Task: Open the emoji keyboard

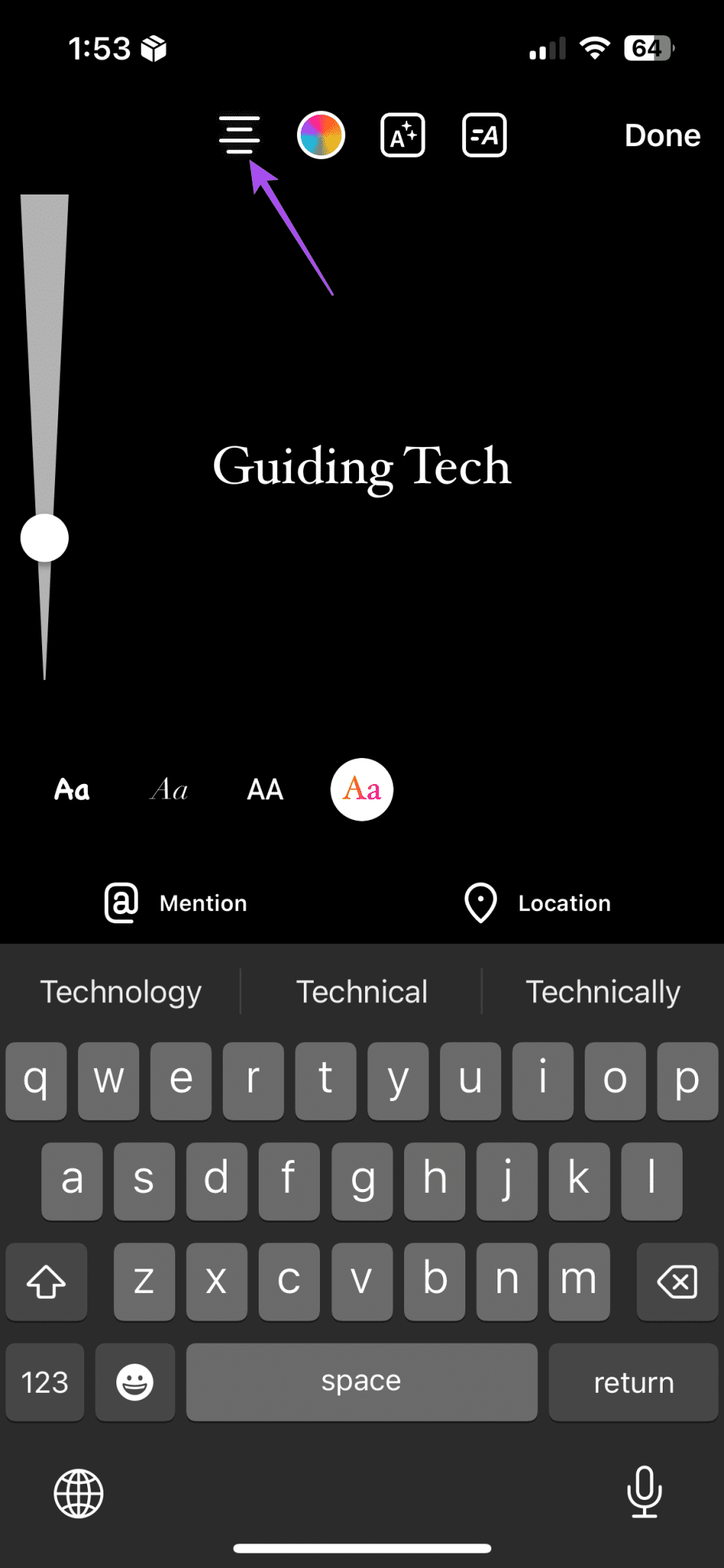Action: click(135, 1382)
